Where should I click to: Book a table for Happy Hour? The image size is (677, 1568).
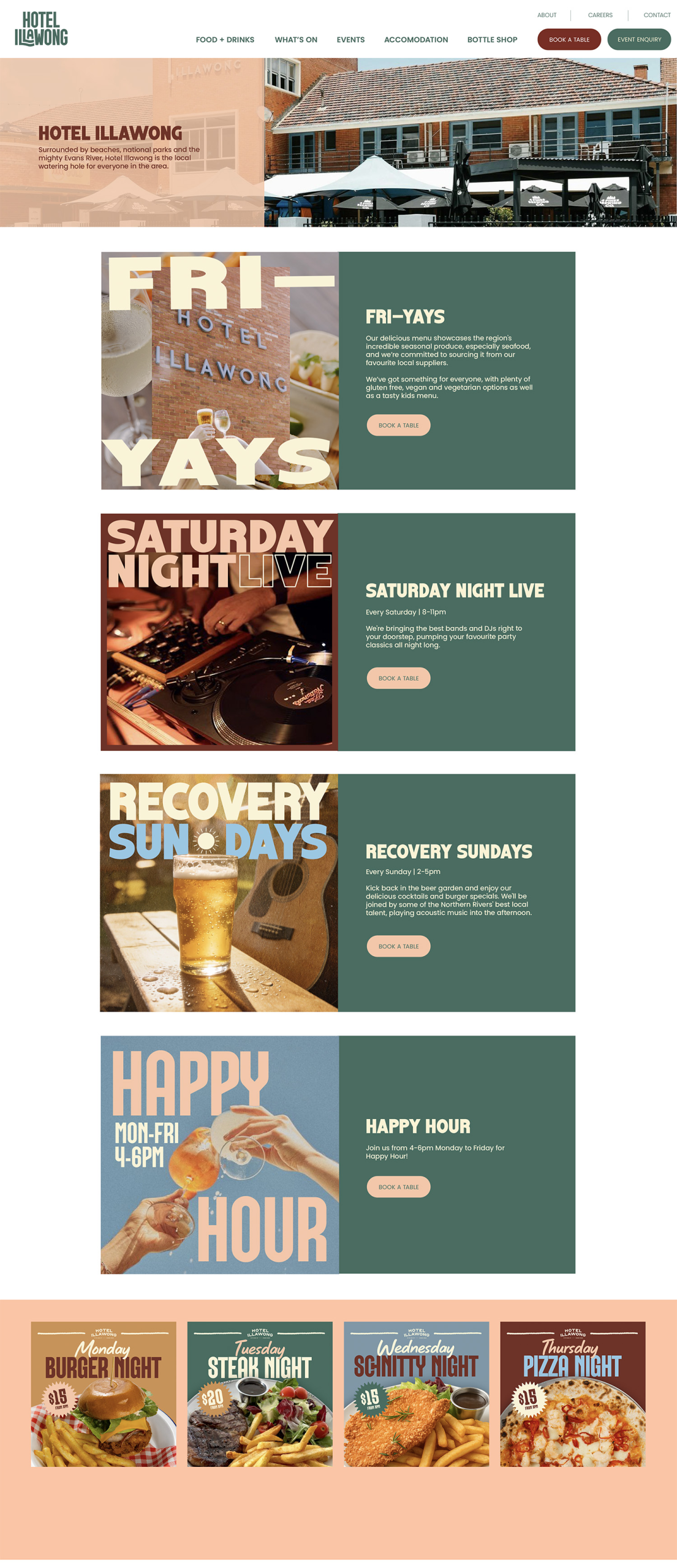(398, 1186)
